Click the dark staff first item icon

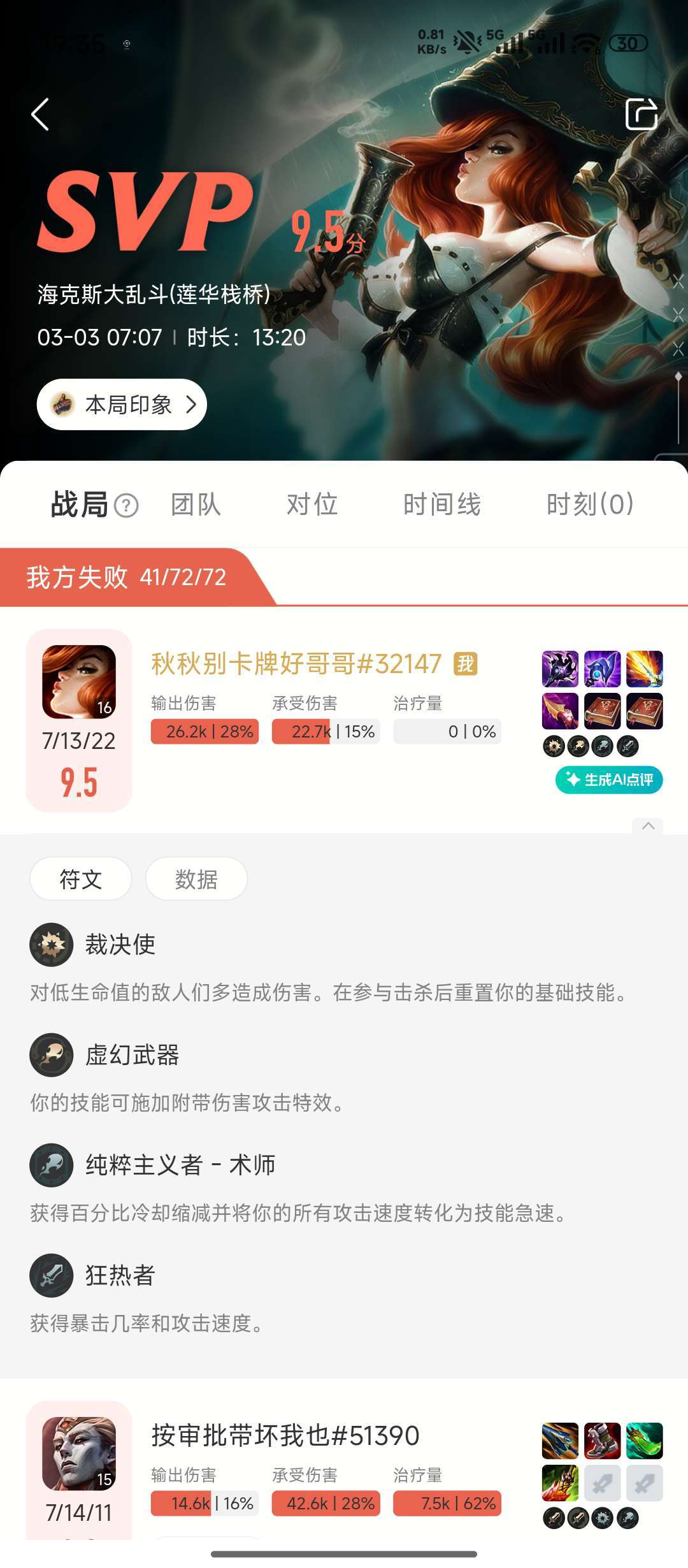[x=559, y=669]
